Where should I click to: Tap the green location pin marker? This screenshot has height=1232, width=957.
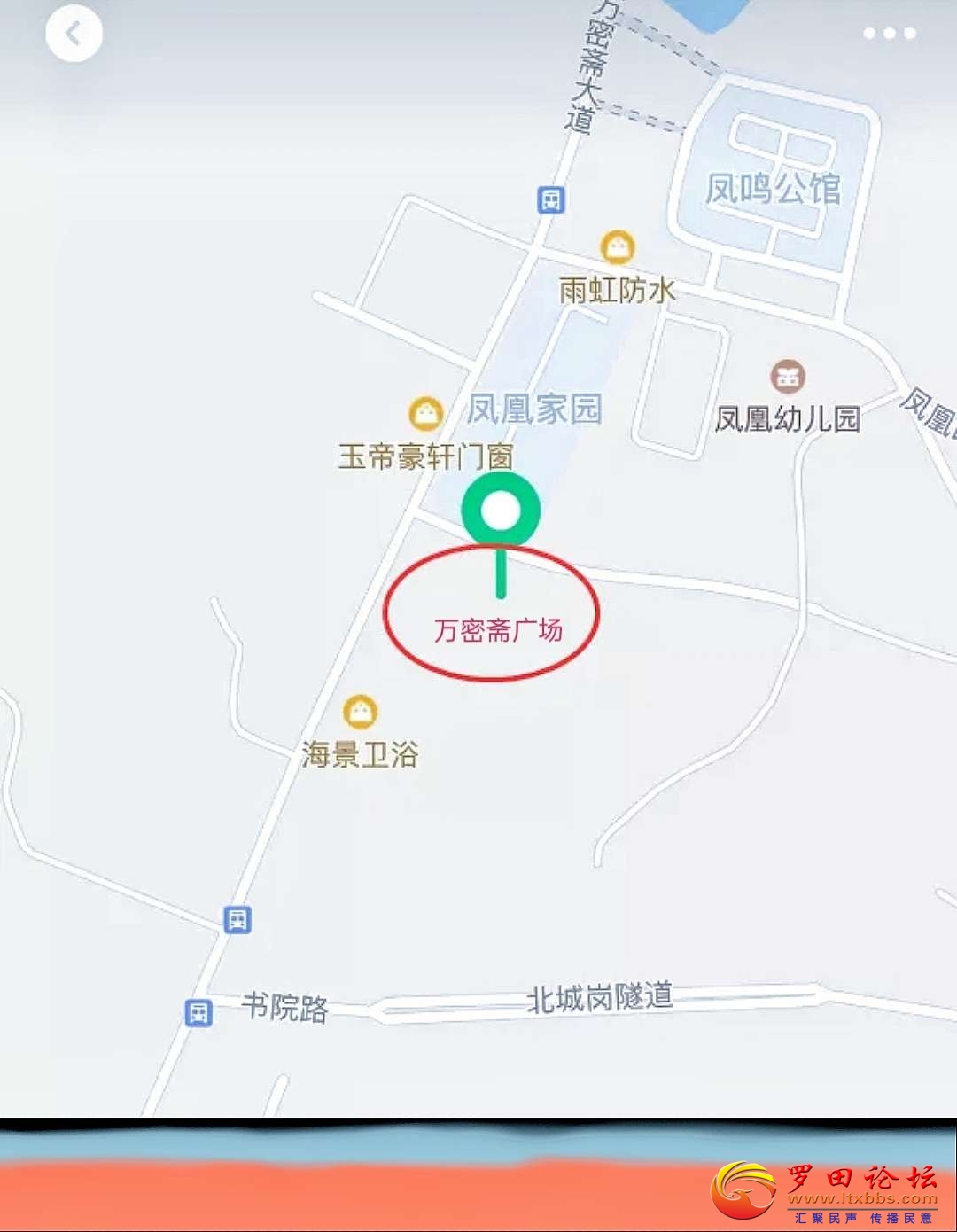tap(501, 511)
